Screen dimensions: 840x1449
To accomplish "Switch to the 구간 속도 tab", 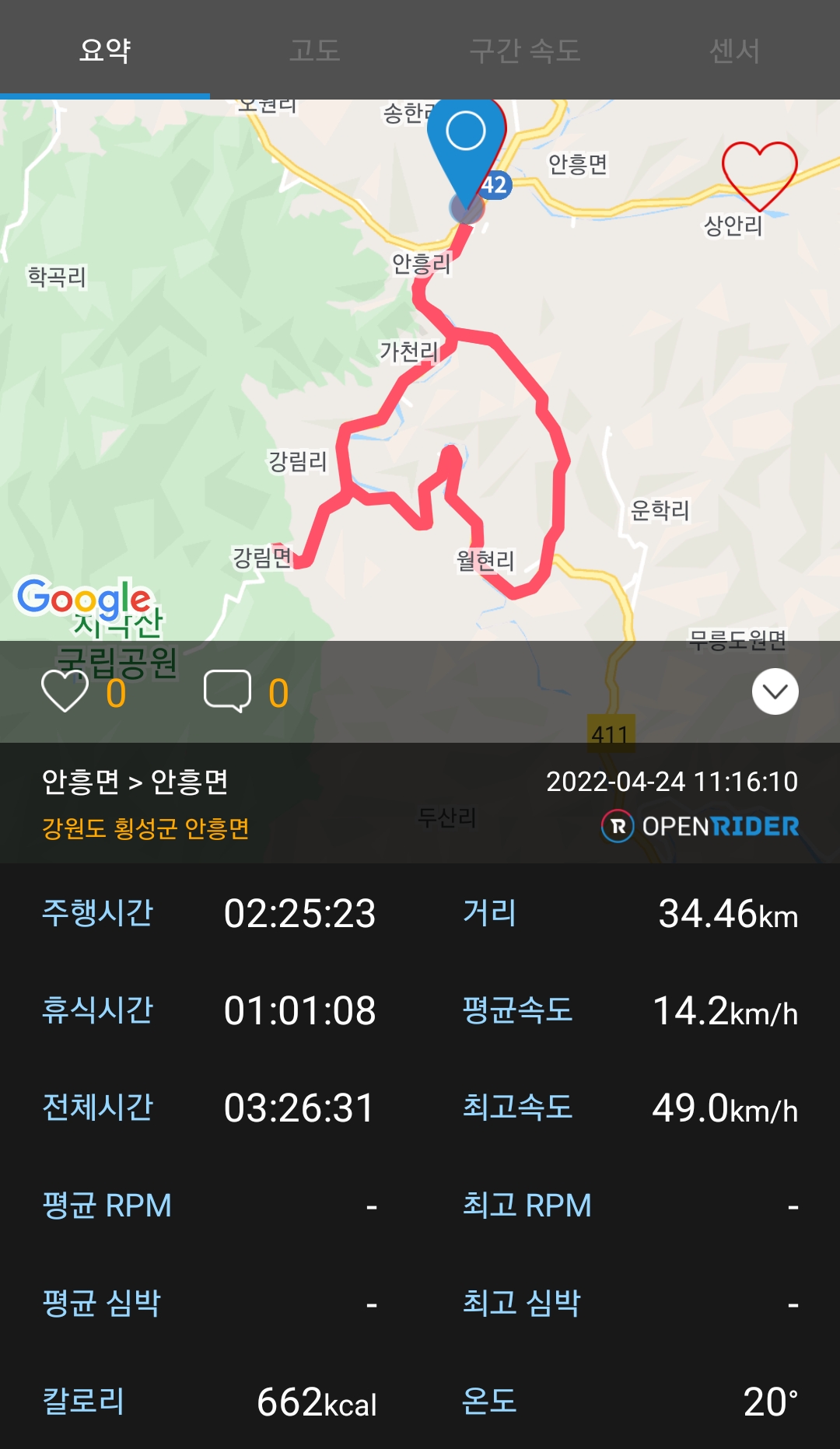I will tap(525, 51).
